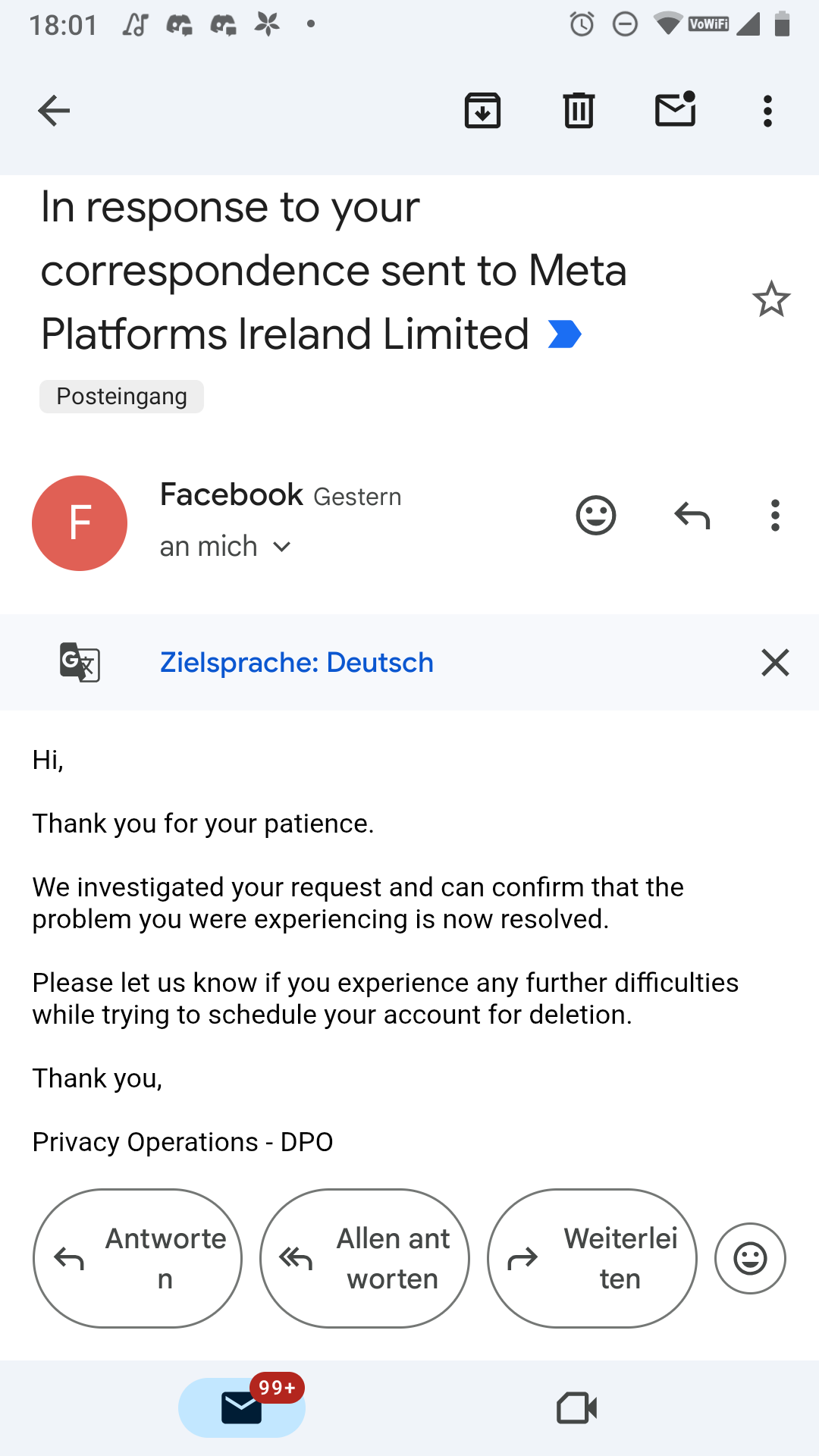Viewport: 819px width, 1456px height.
Task: Switch to the Meet video tab
Action: [x=576, y=1408]
